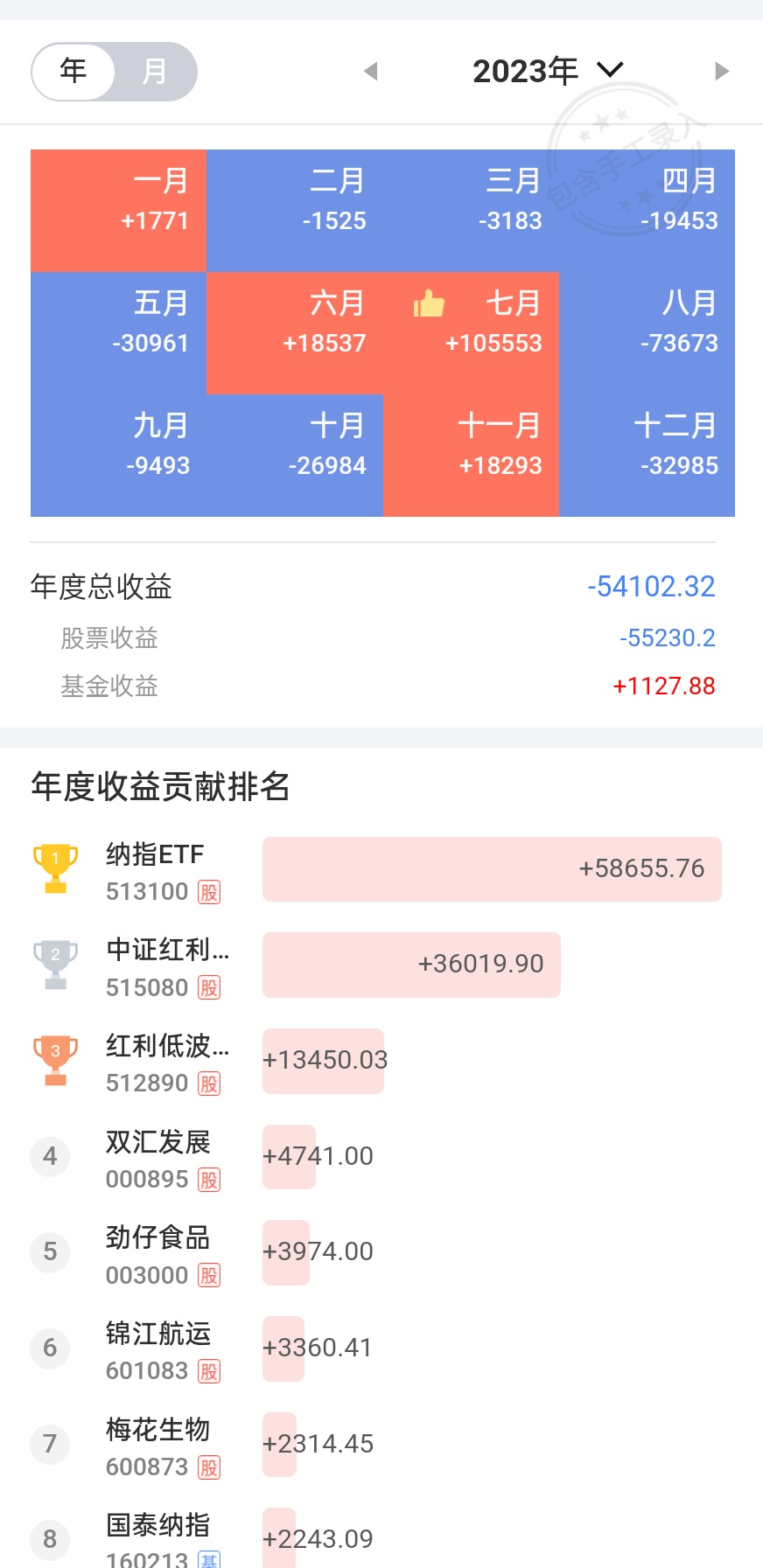Open the 一月 +1771 month cell

(119, 211)
